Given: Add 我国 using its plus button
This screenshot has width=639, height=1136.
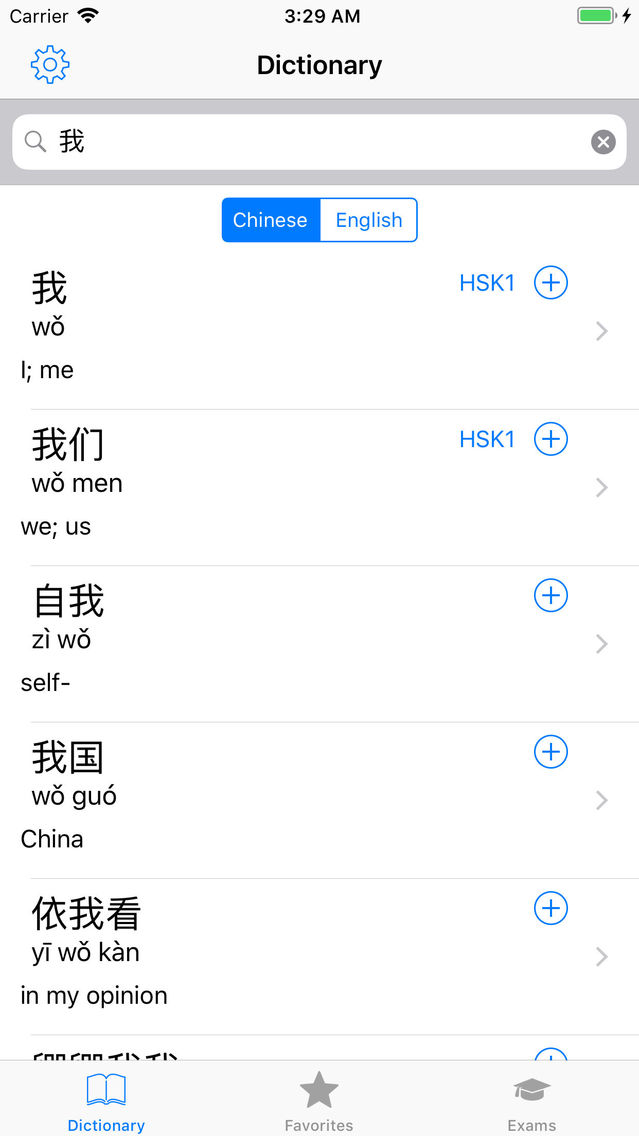Looking at the screenshot, I should click(551, 752).
